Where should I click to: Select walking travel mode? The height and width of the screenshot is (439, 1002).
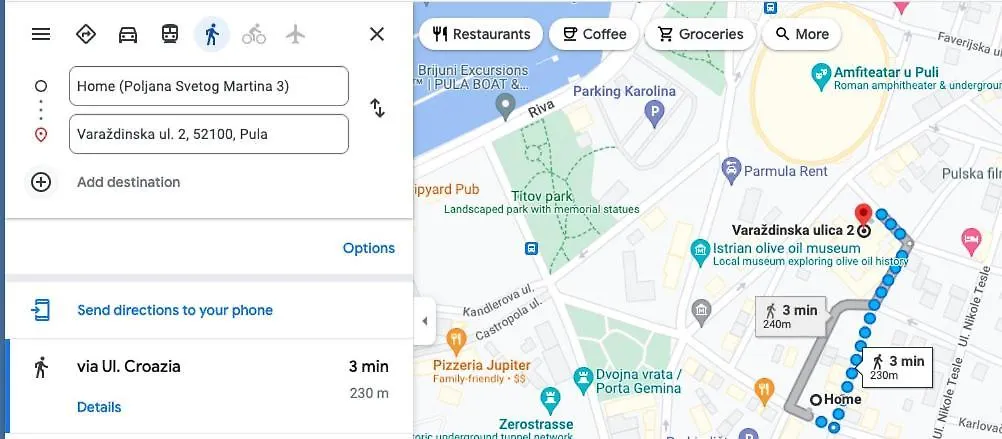coord(211,34)
